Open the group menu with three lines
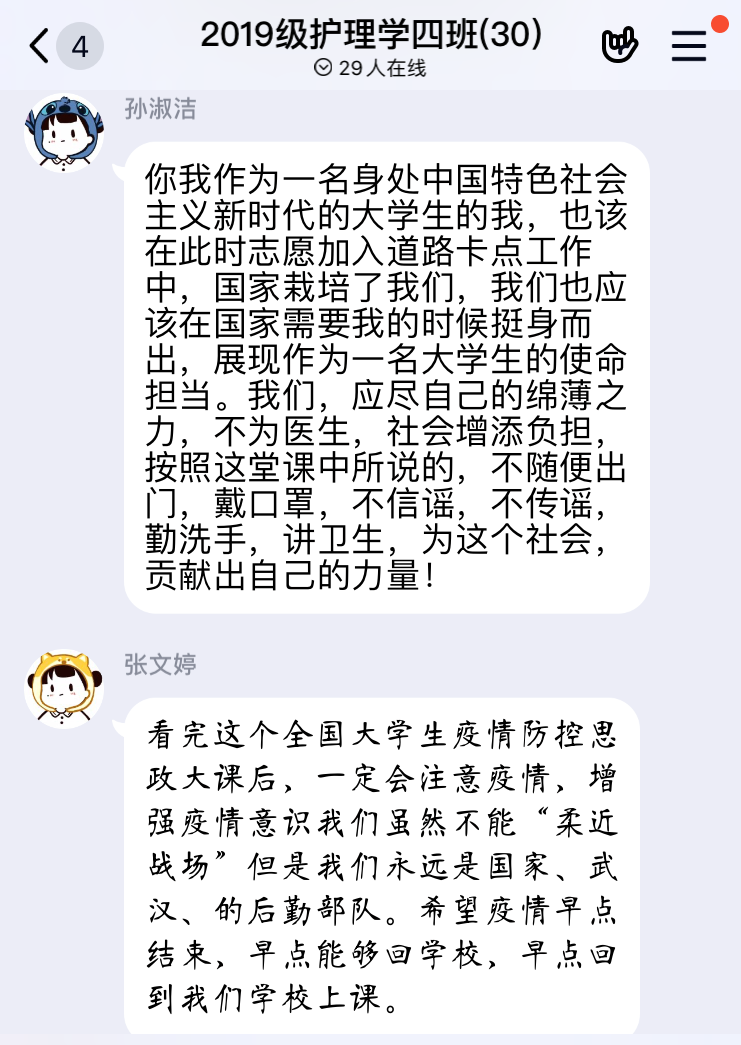The image size is (741, 1045). (x=689, y=46)
